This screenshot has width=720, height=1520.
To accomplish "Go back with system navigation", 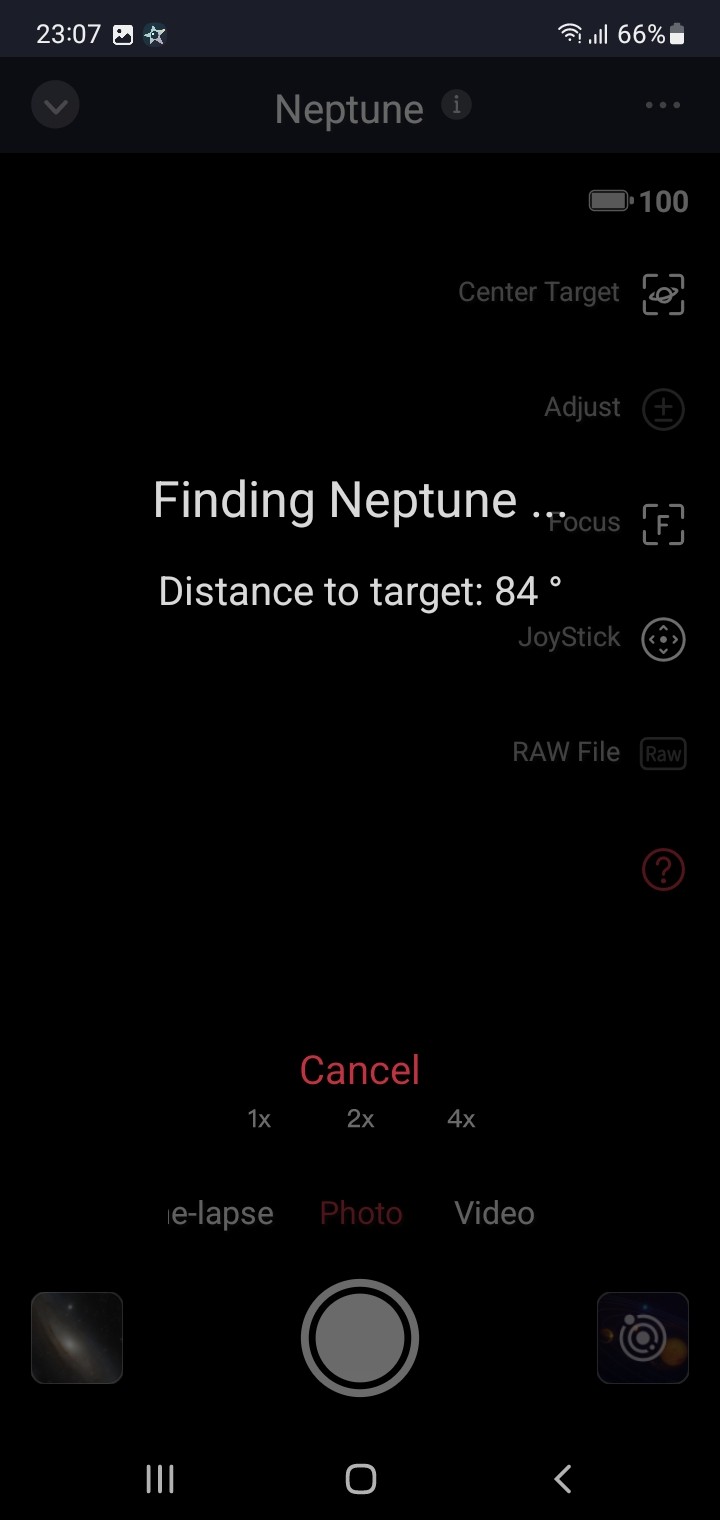I will 563,1478.
